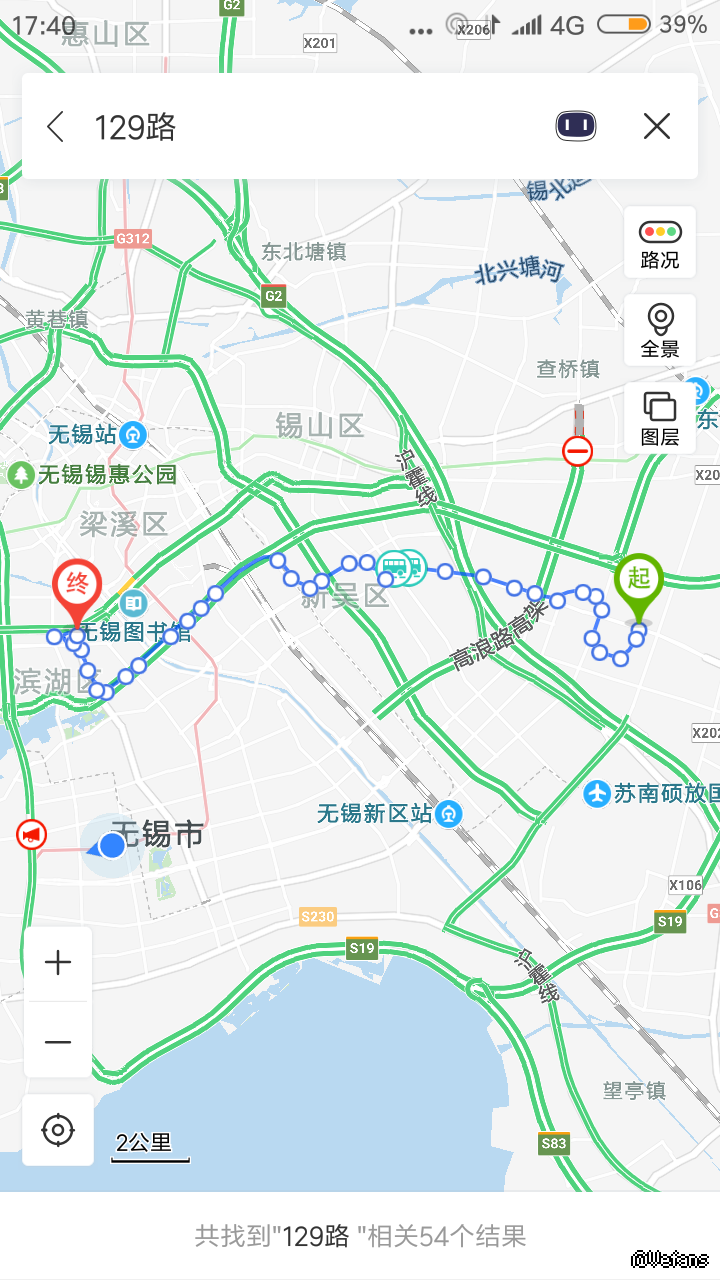Open 全景 street view mode
The image size is (720, 1280).
coord(660,331)
